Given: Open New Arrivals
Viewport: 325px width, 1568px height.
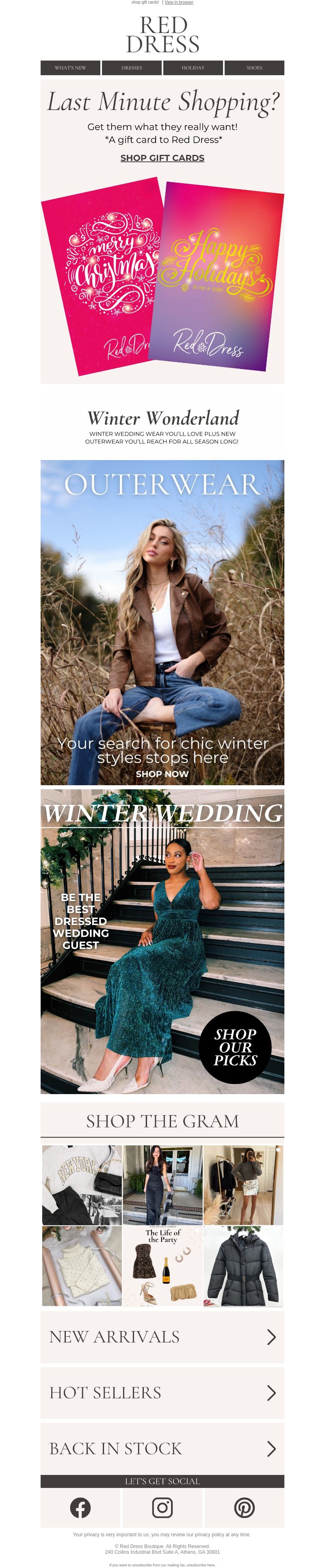Looking at the screenshot, I should pyautogui.click(x=162, y=1337).
